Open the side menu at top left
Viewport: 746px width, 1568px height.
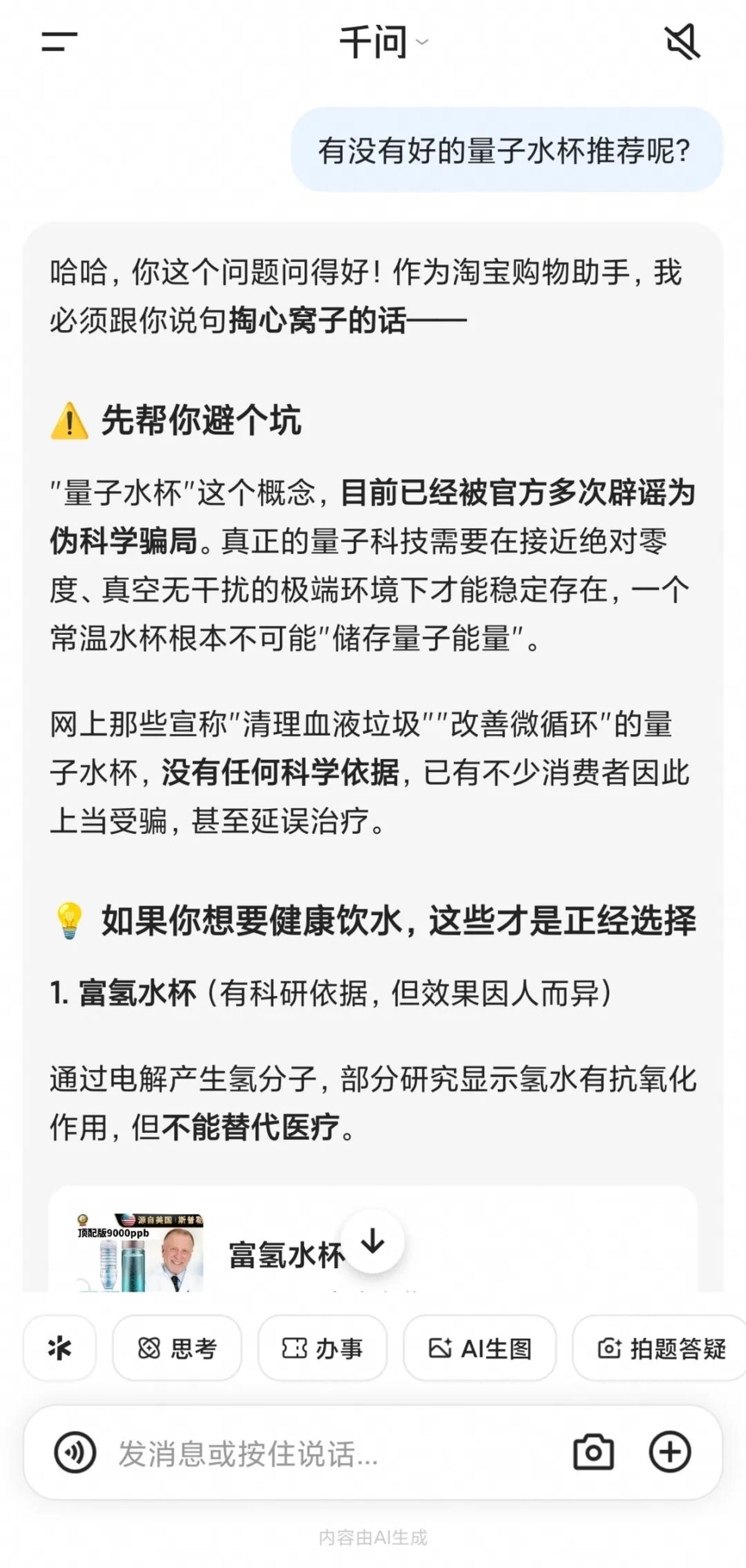(x=59, y=42)
